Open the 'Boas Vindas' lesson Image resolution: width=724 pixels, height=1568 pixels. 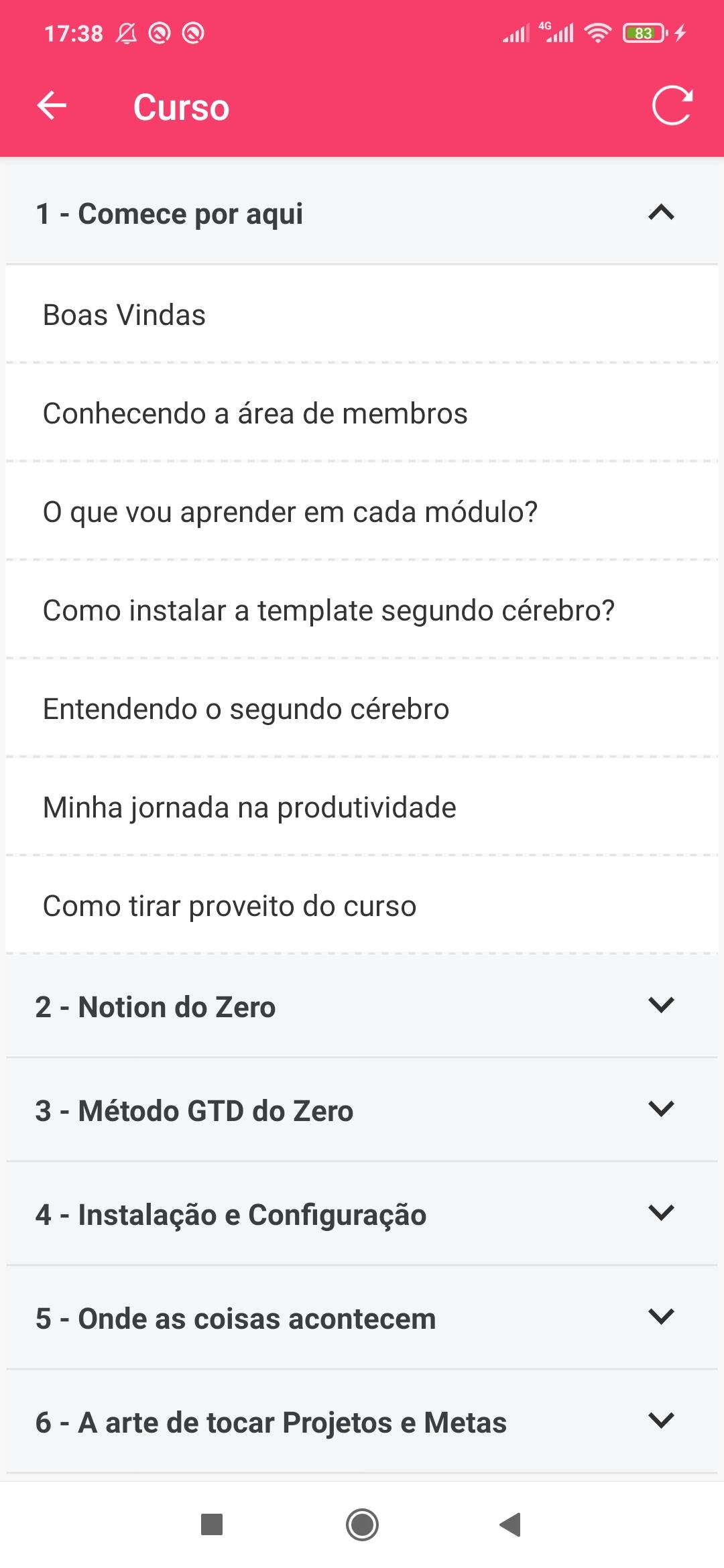click(362, 314)
